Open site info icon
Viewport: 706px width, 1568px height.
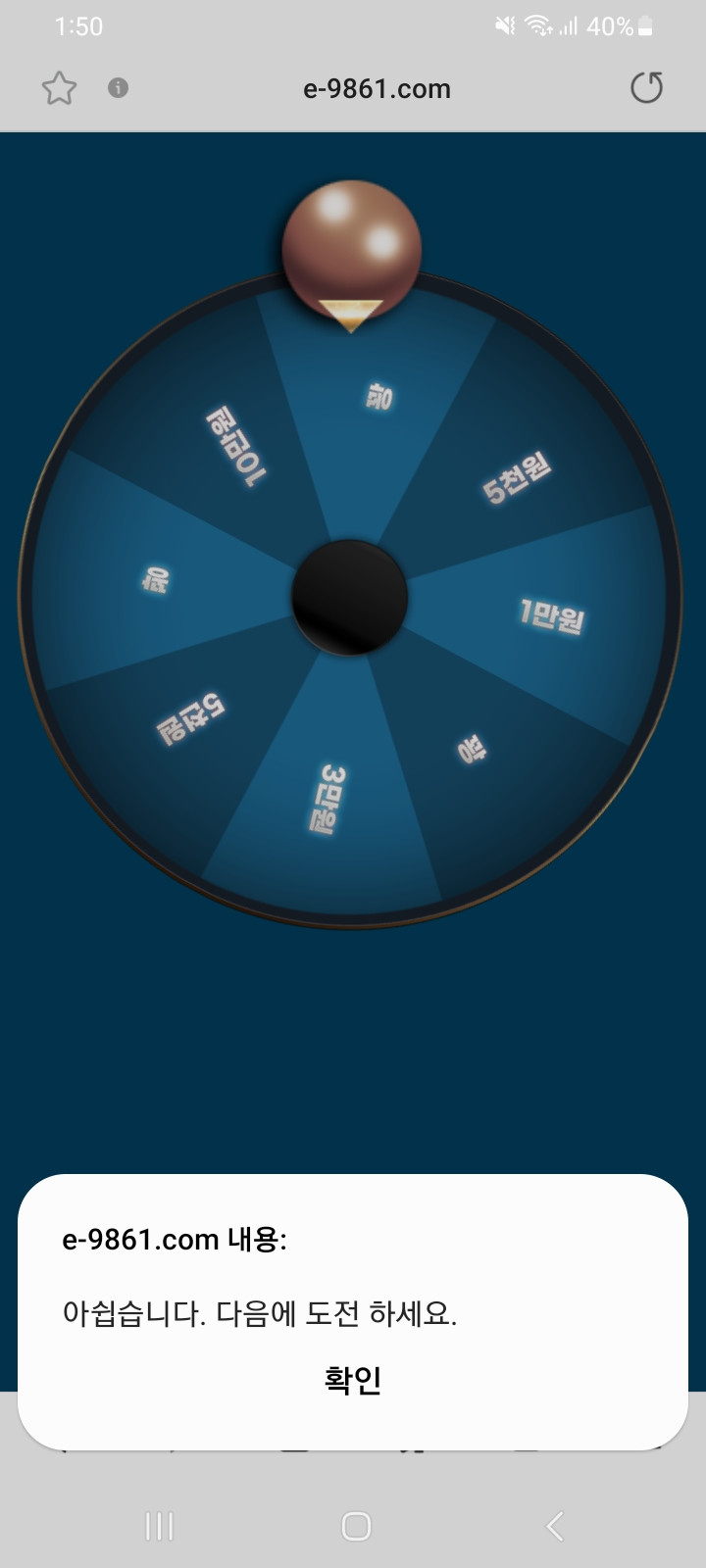[x=118, y=88]
